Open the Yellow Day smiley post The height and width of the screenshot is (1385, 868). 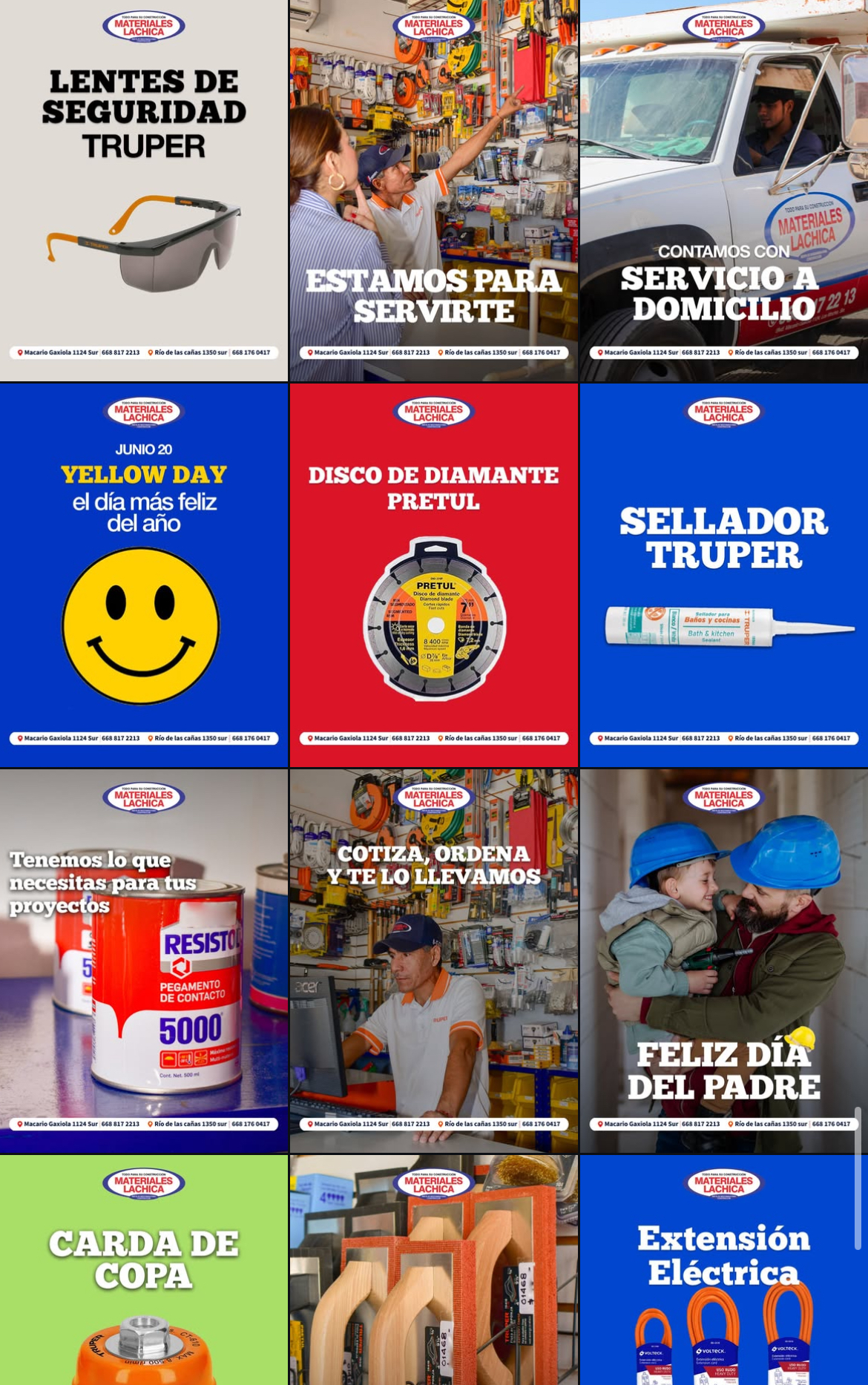click(144, 575)
